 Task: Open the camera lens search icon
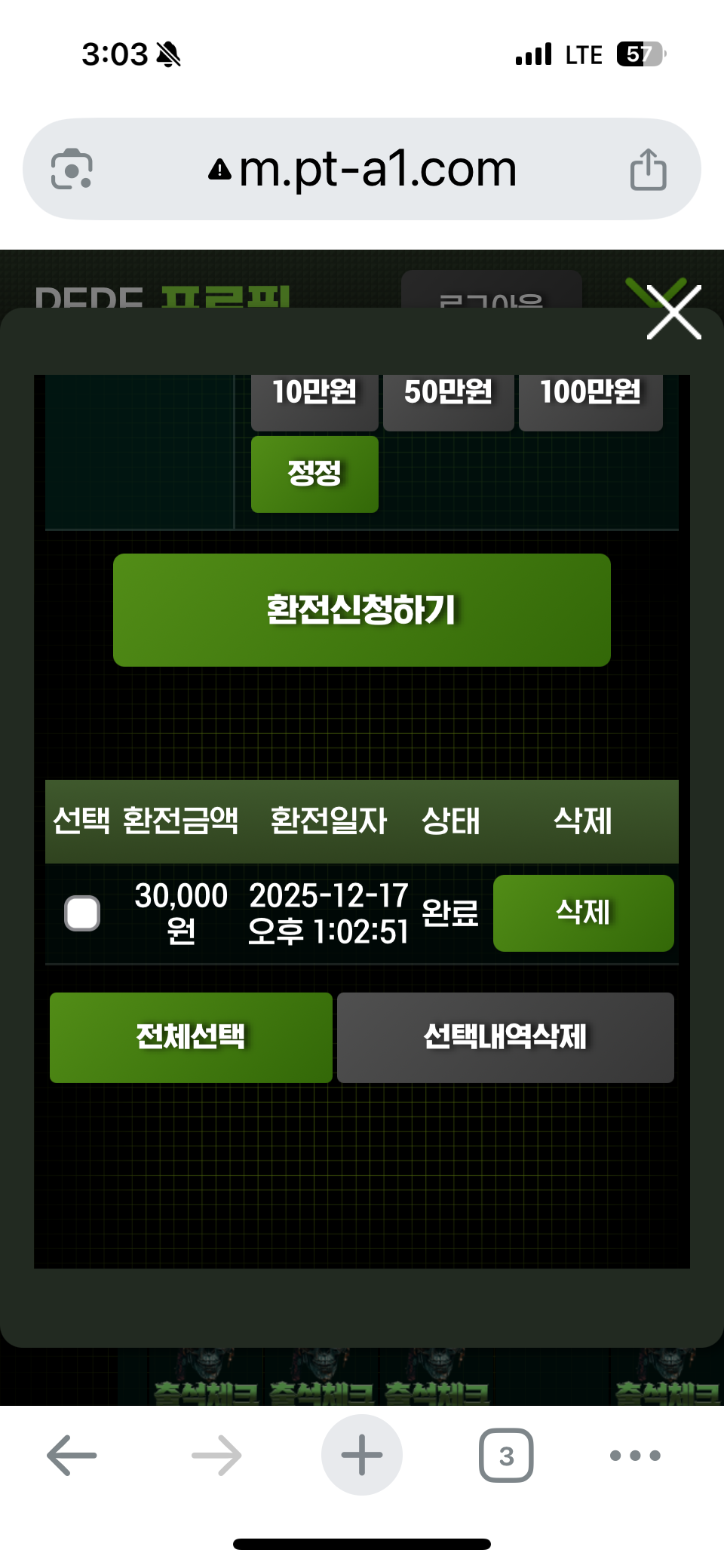(x=72, y=169)
